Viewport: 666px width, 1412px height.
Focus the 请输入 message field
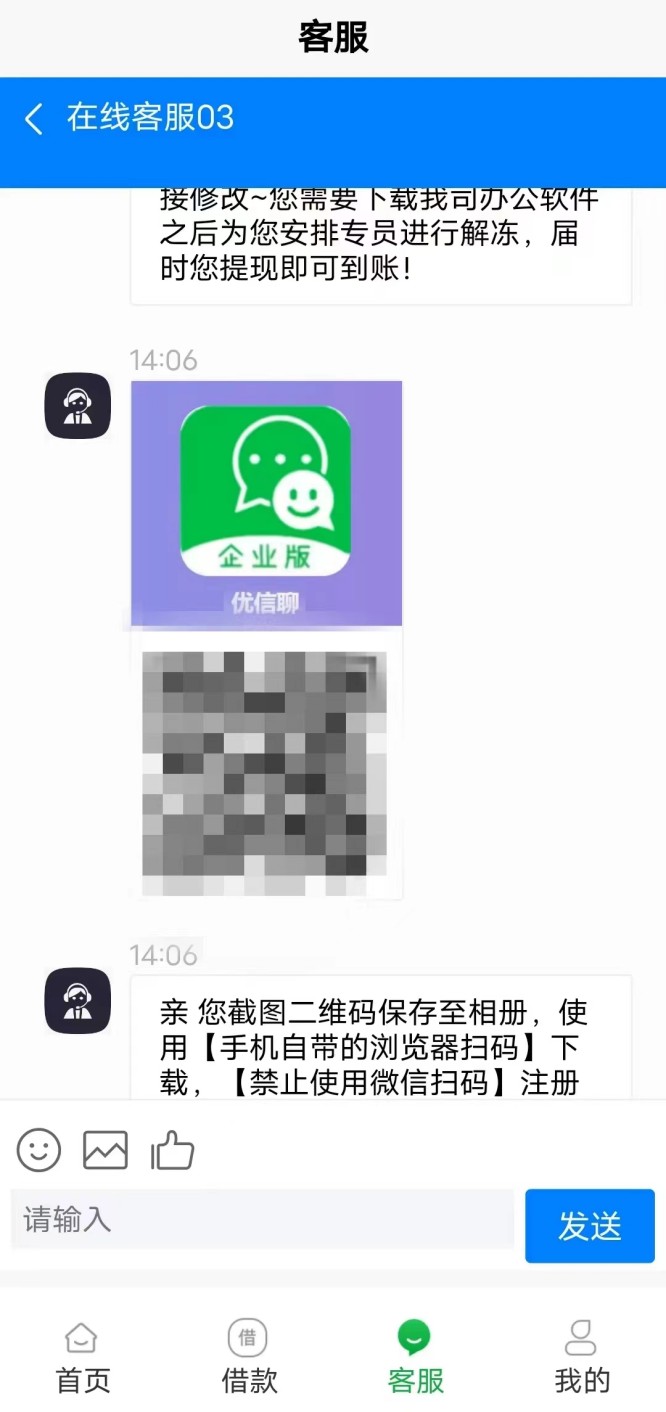(x=262, y=1219)
